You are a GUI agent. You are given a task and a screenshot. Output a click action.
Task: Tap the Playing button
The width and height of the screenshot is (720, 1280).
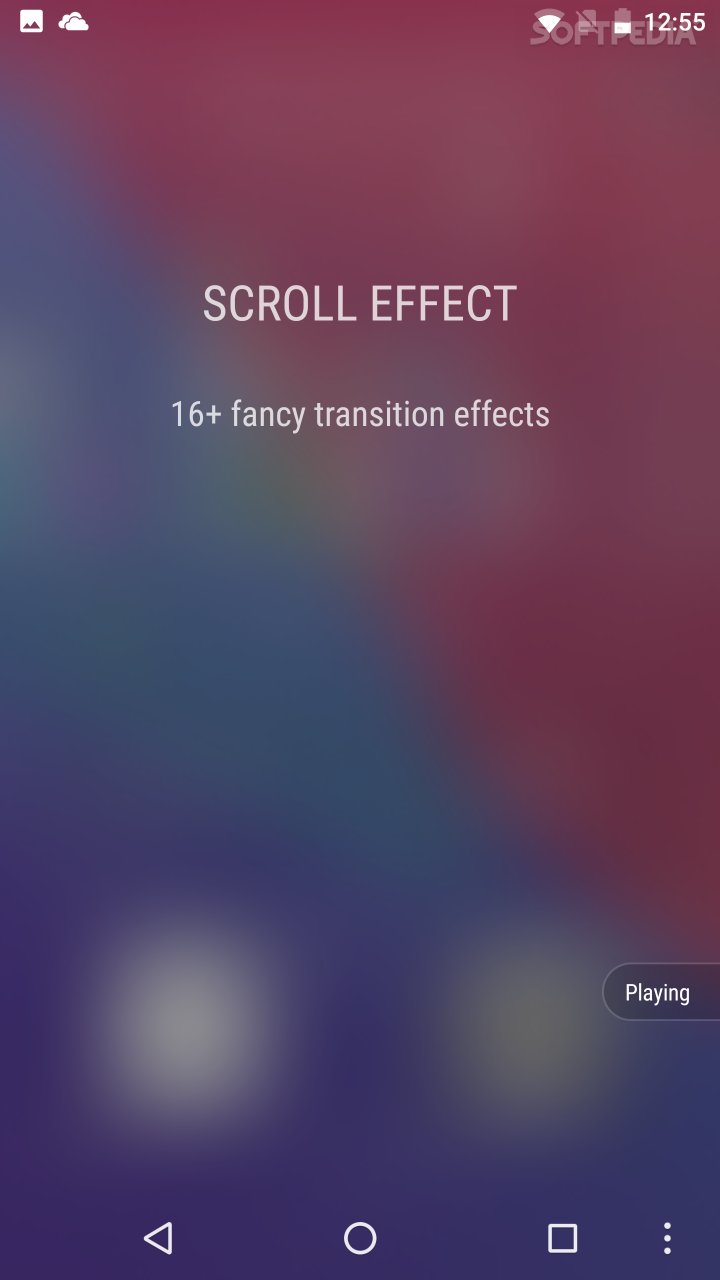coord(661,992)
